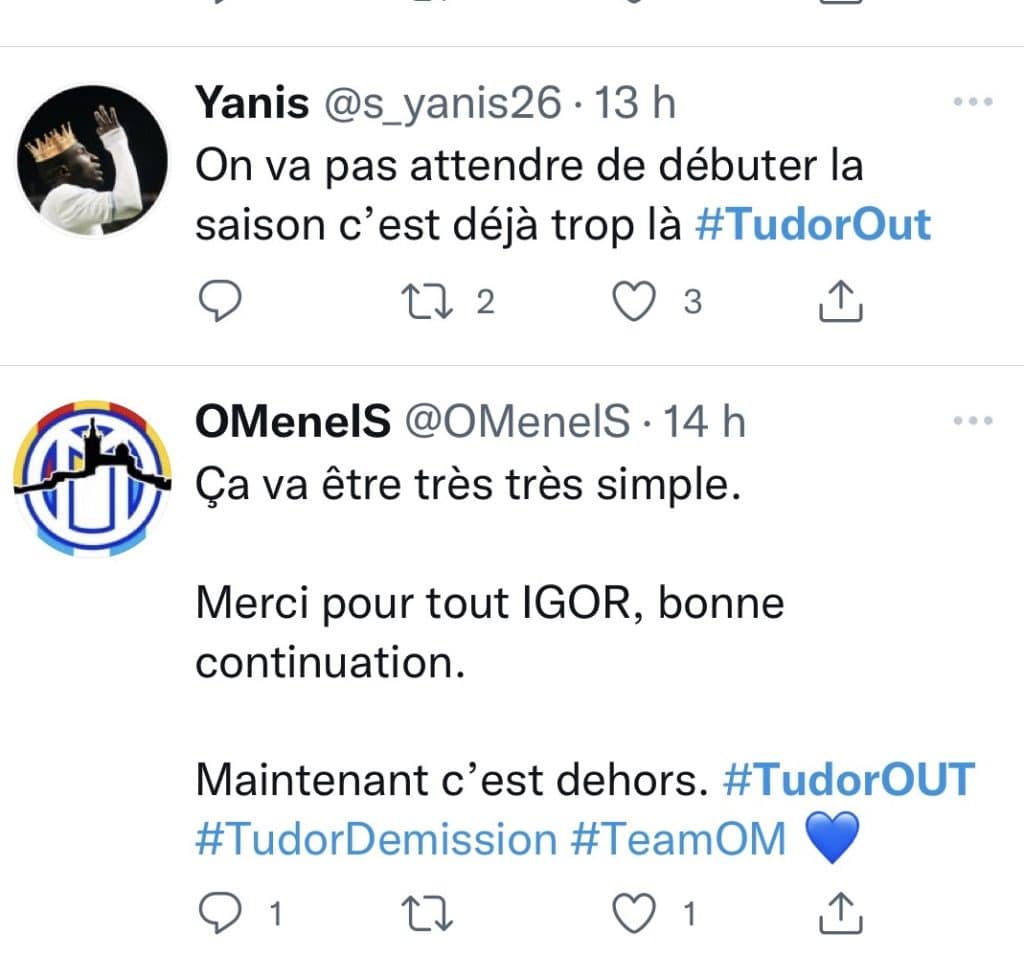Like OMenelS's tweet

633,912
